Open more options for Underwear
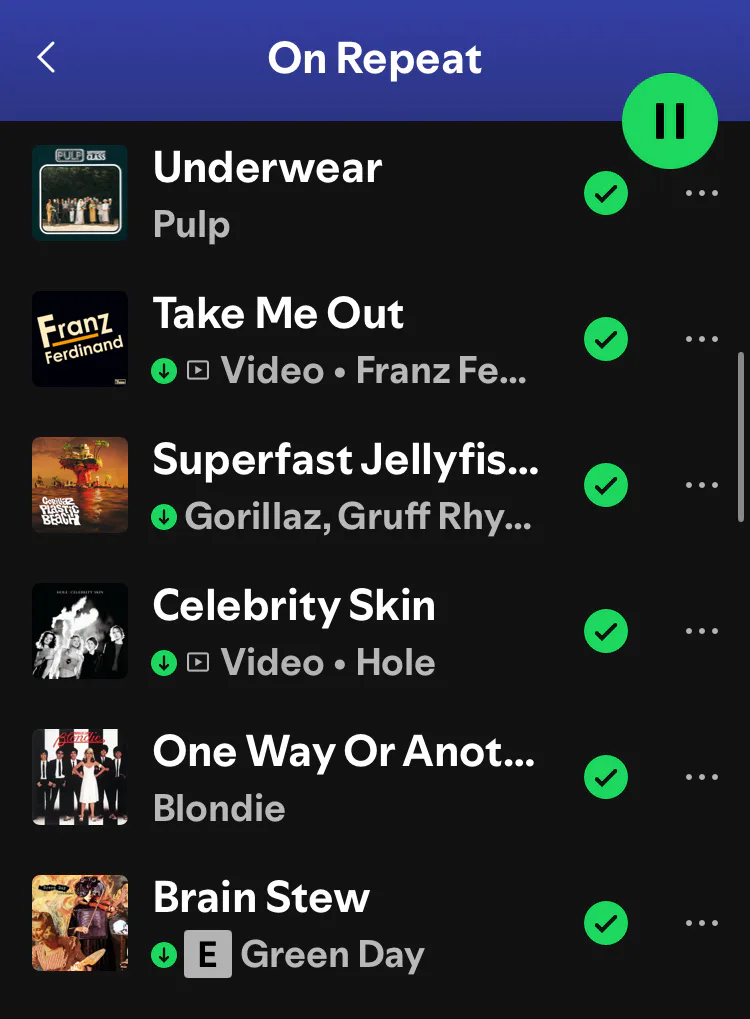 pos(701,194)
